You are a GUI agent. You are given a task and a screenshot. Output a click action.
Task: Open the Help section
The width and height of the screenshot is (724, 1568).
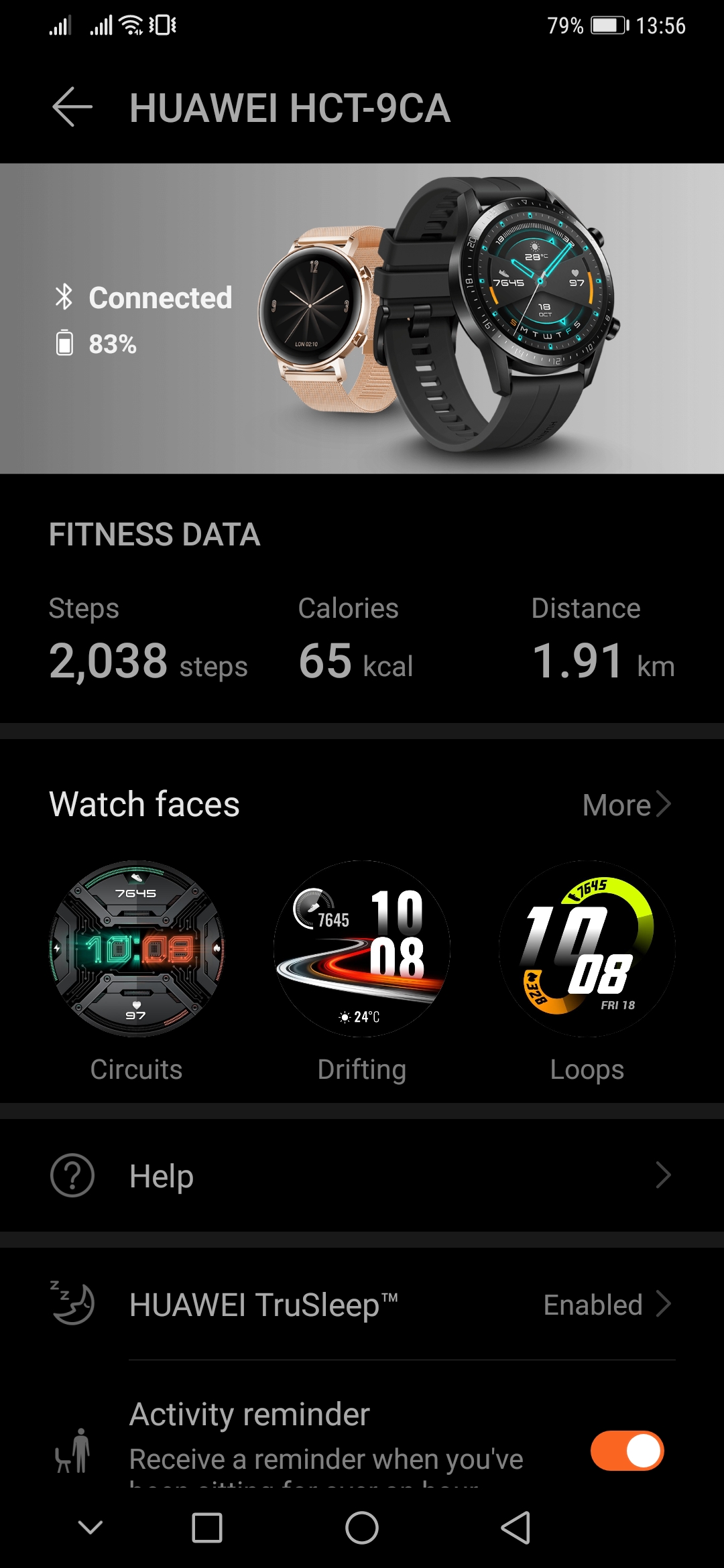[362, 1175]
